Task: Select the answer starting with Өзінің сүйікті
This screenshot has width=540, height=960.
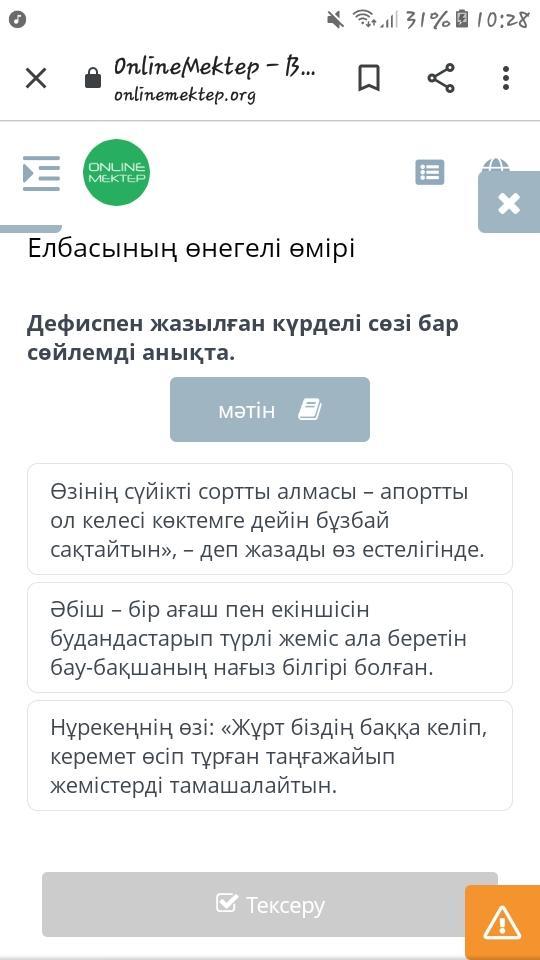Action: pos(270,519)
